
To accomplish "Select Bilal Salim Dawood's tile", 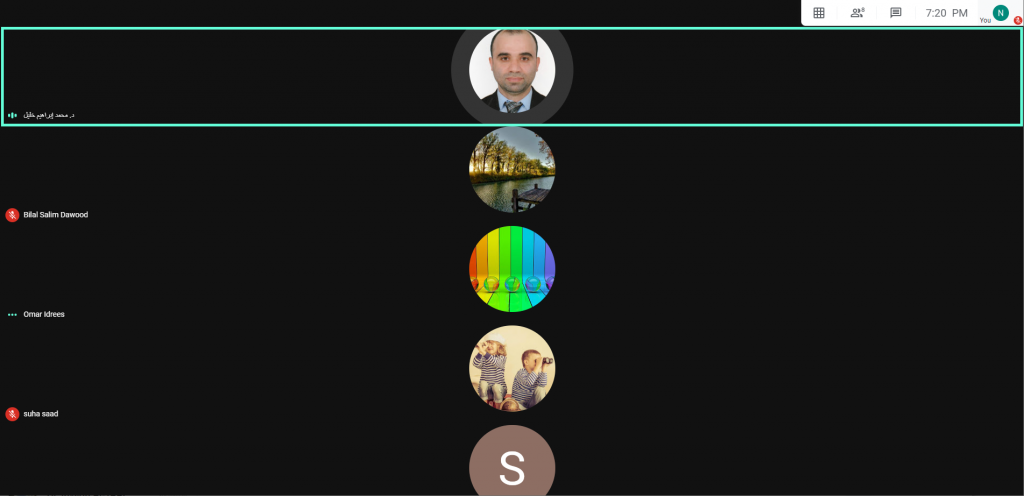I will pos(511,170).
